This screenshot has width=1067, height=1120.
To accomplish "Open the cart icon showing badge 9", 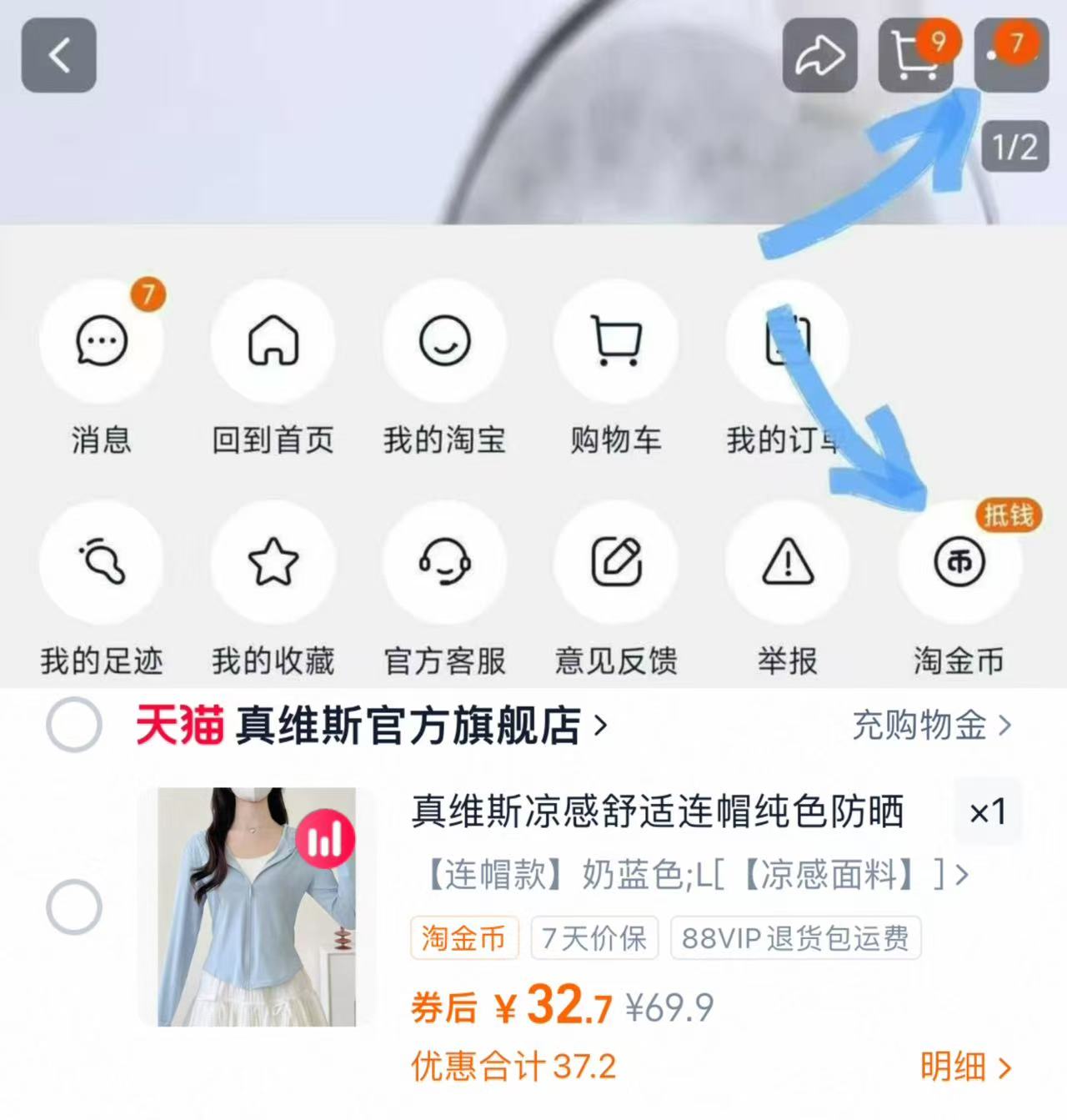I will coord(914,55).
